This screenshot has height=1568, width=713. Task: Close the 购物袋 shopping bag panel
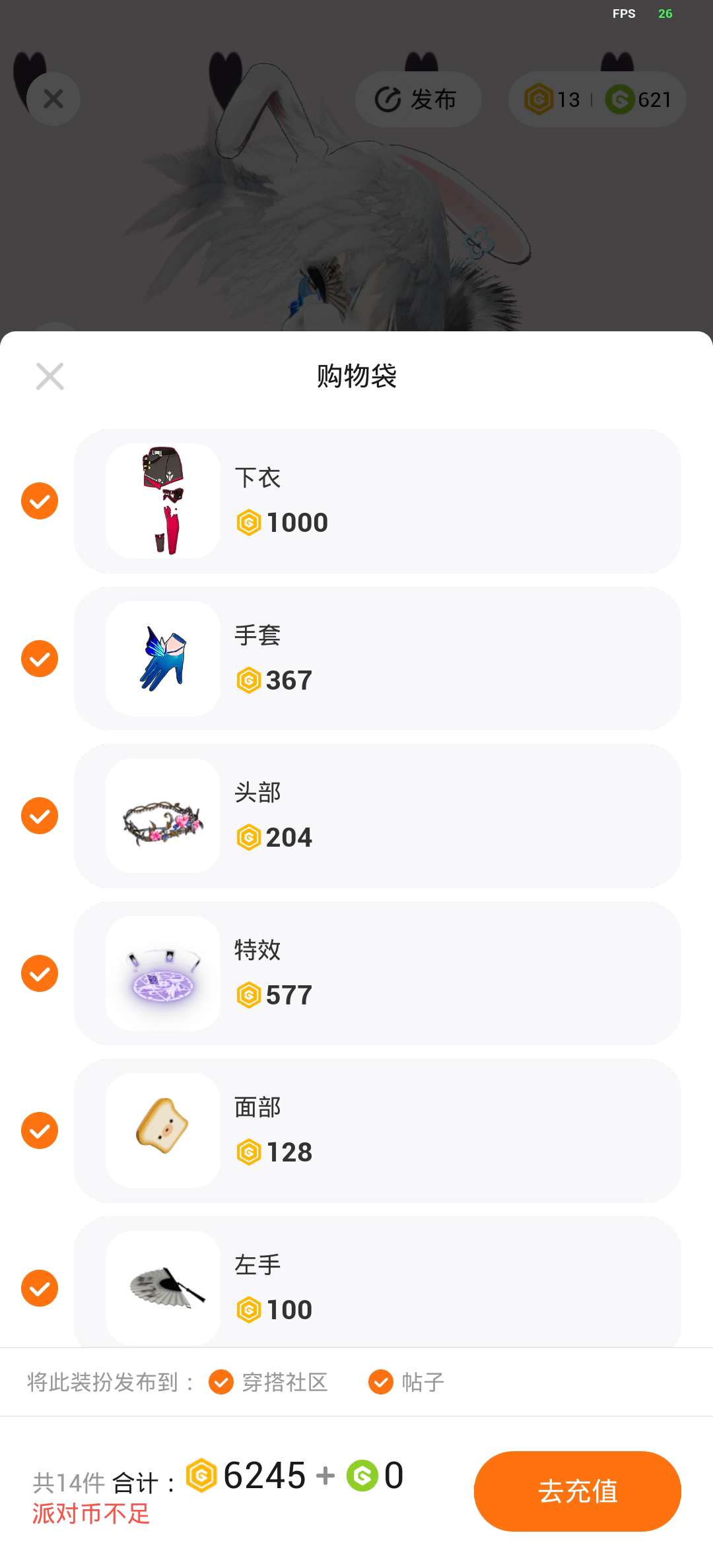50,376
